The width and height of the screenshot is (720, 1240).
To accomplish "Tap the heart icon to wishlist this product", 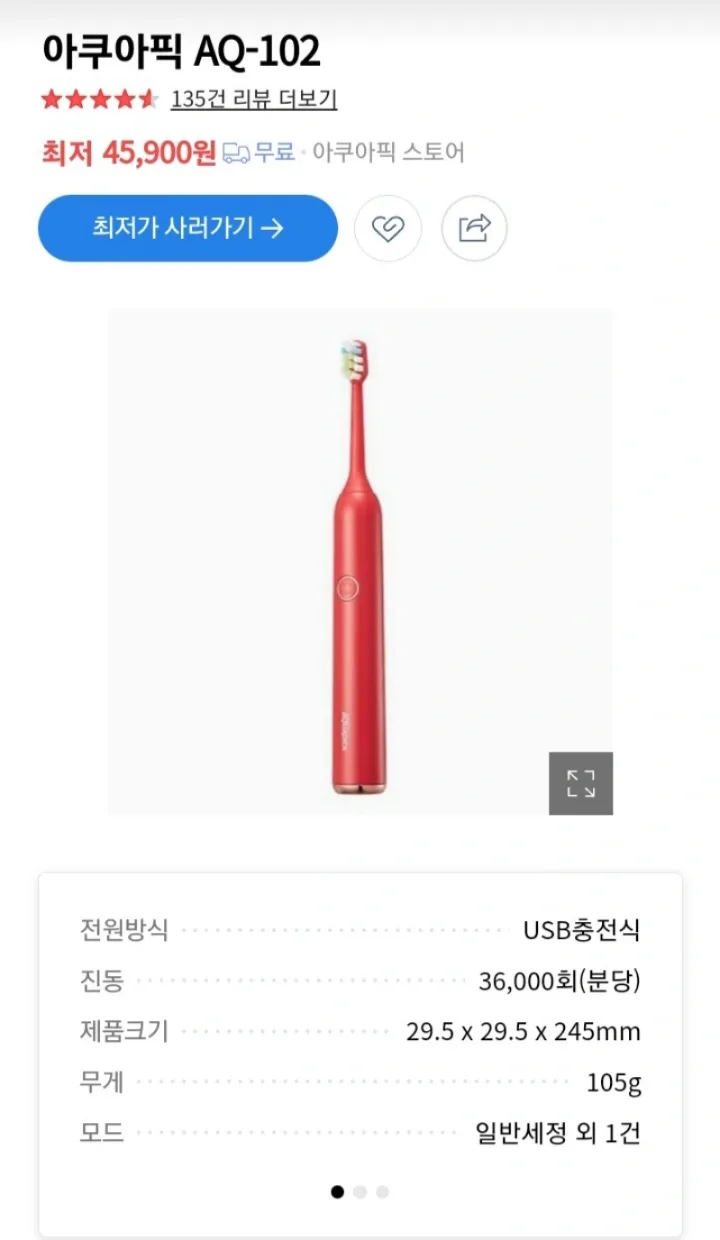I will (x=388, y=228).
